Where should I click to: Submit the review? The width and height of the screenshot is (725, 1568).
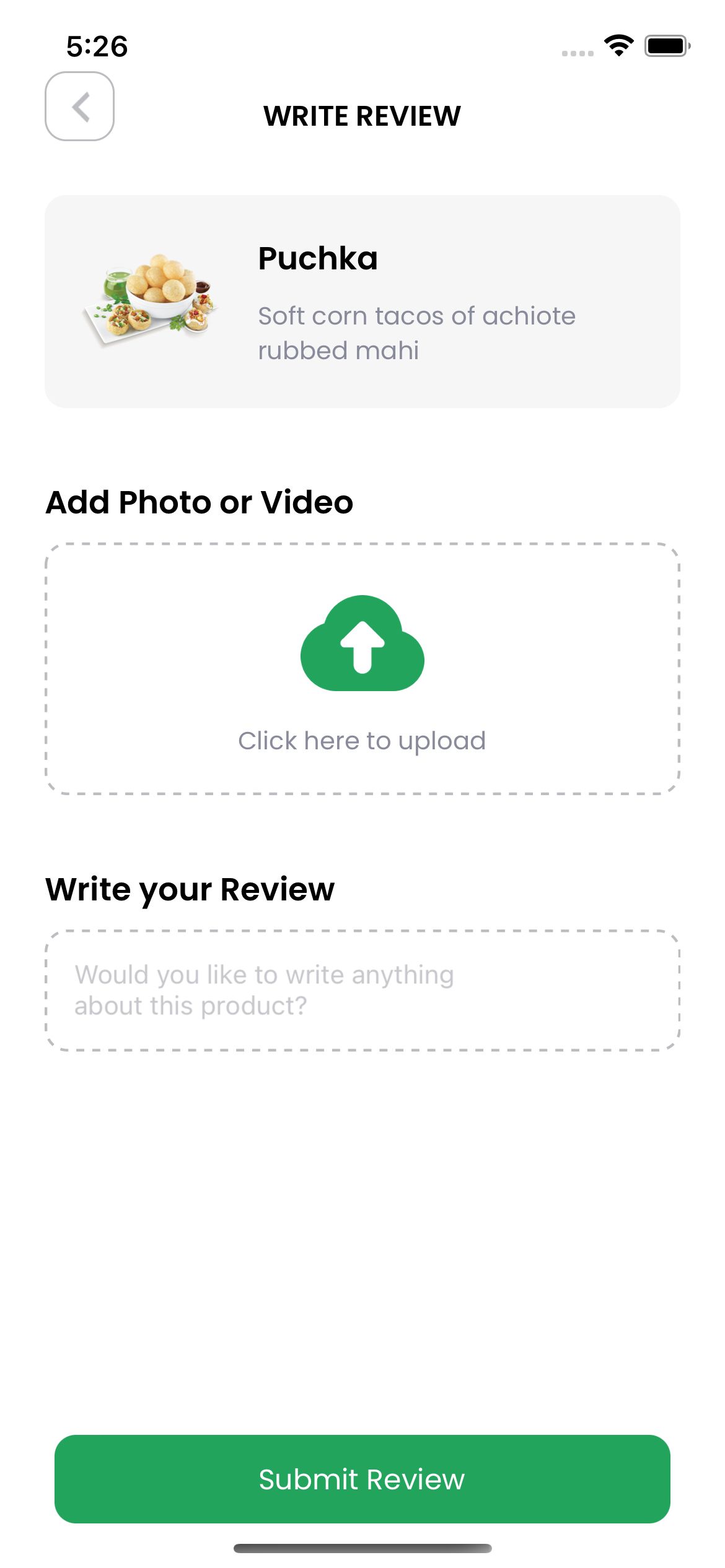point(362,1479)
